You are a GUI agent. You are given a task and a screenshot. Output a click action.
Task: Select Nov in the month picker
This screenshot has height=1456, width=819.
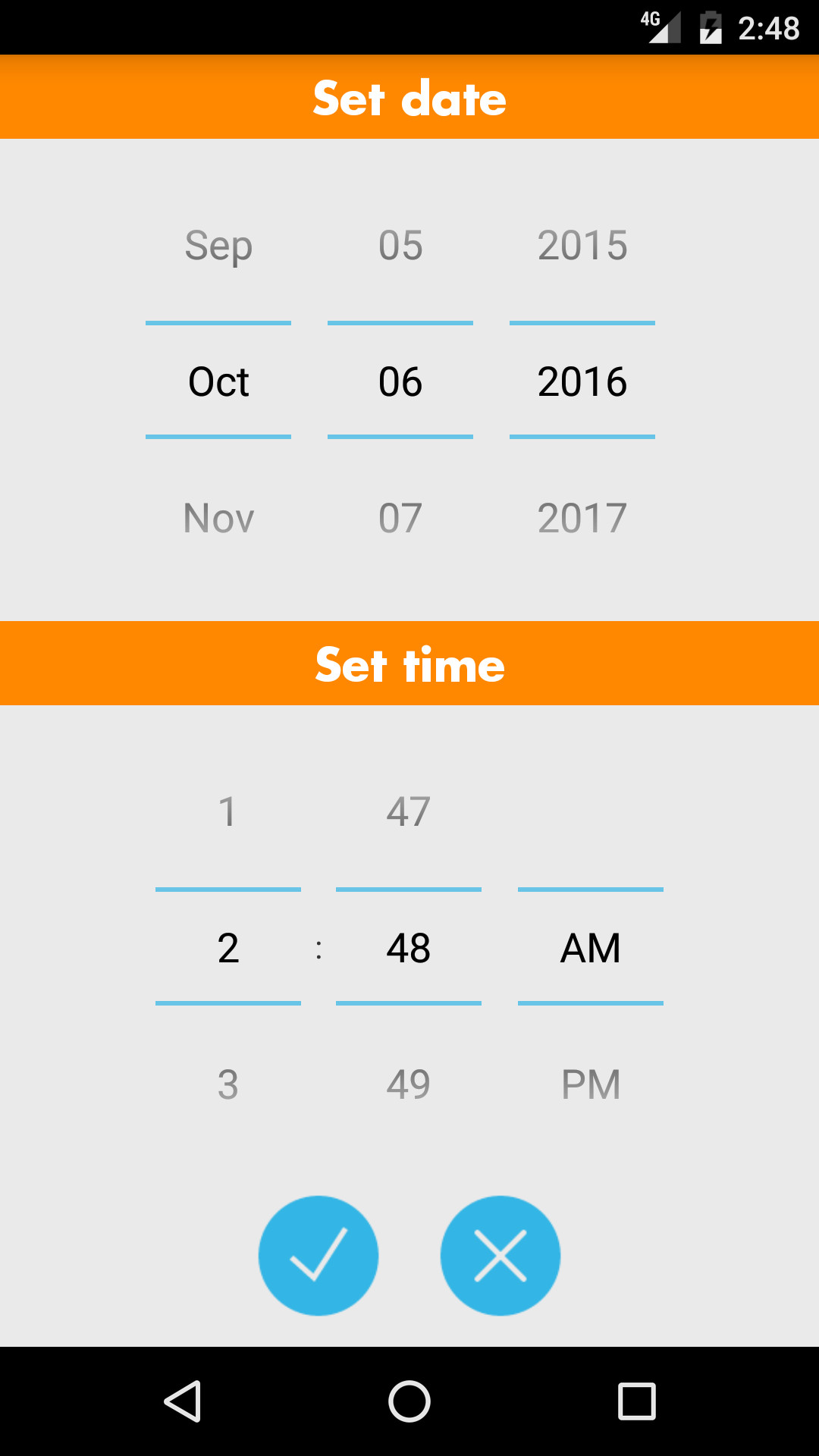coord(218,519)
